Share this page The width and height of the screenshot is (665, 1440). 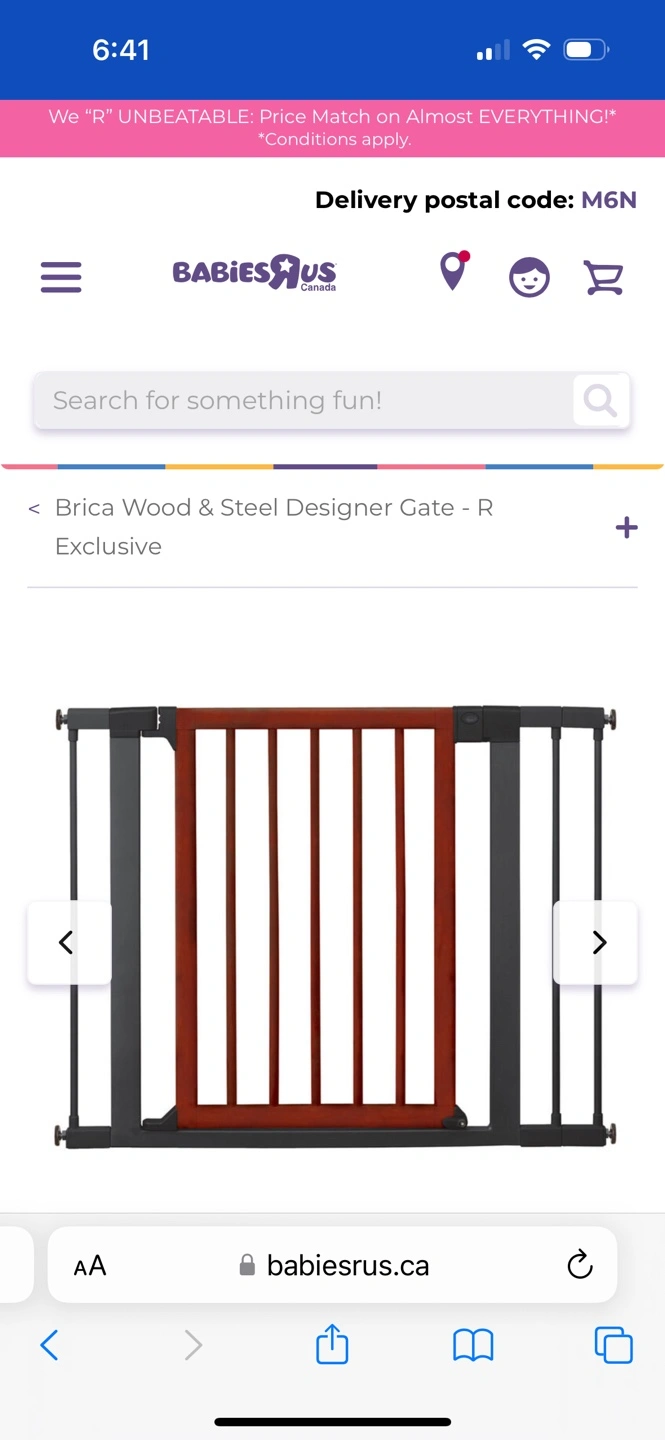[x=332, y=1345]
